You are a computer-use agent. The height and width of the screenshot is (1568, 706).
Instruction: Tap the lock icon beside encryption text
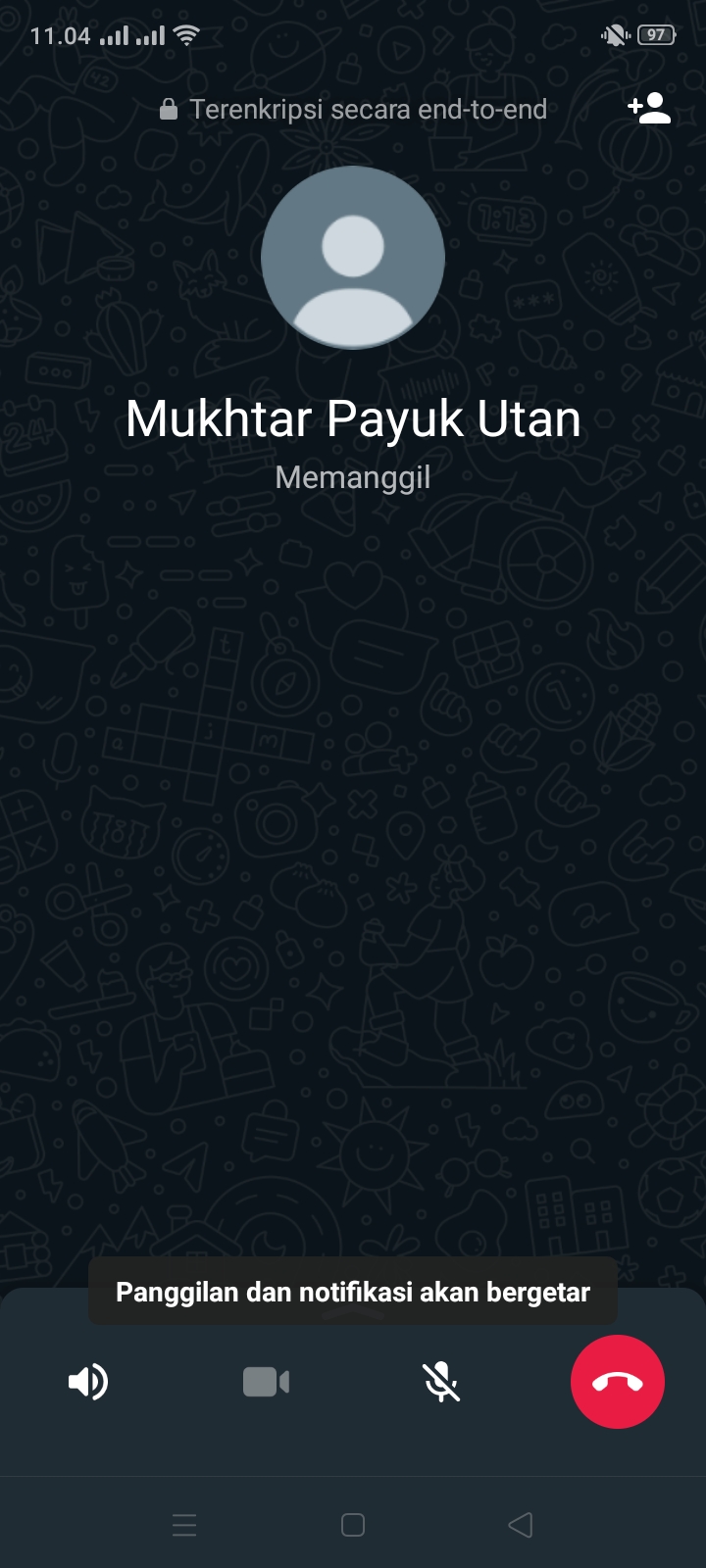point(167,108)
